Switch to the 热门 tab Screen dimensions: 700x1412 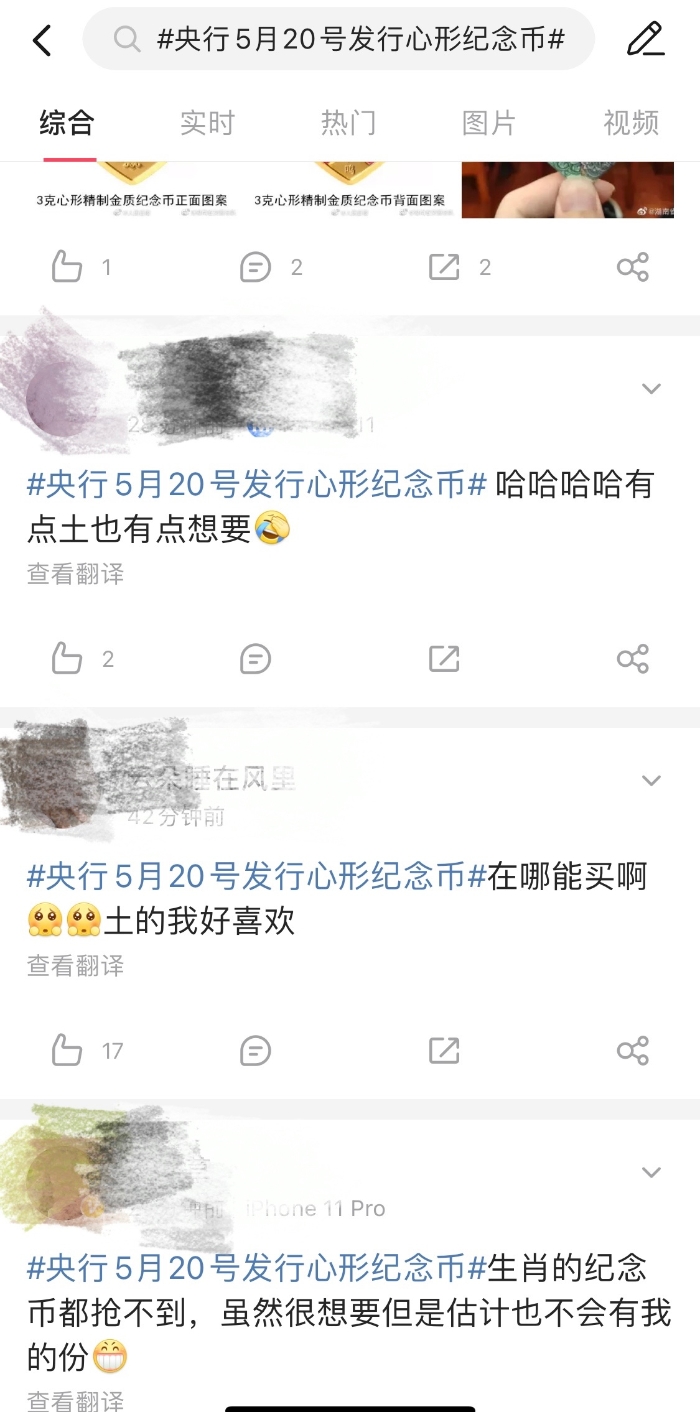tap(348, 123)
